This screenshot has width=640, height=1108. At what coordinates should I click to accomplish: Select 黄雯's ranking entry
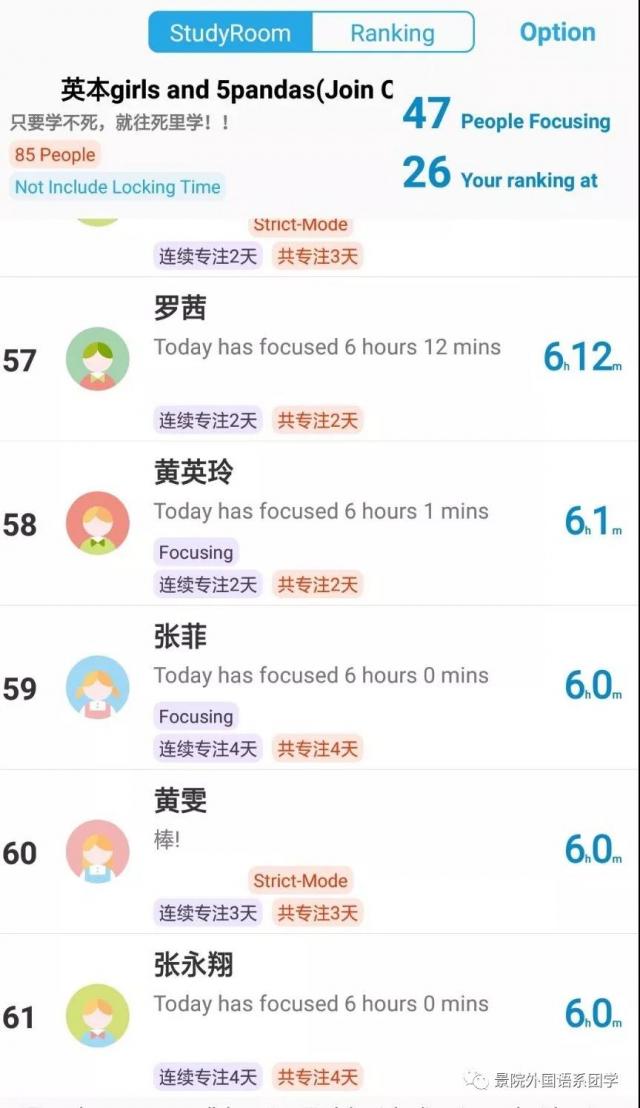pos(320,851)
